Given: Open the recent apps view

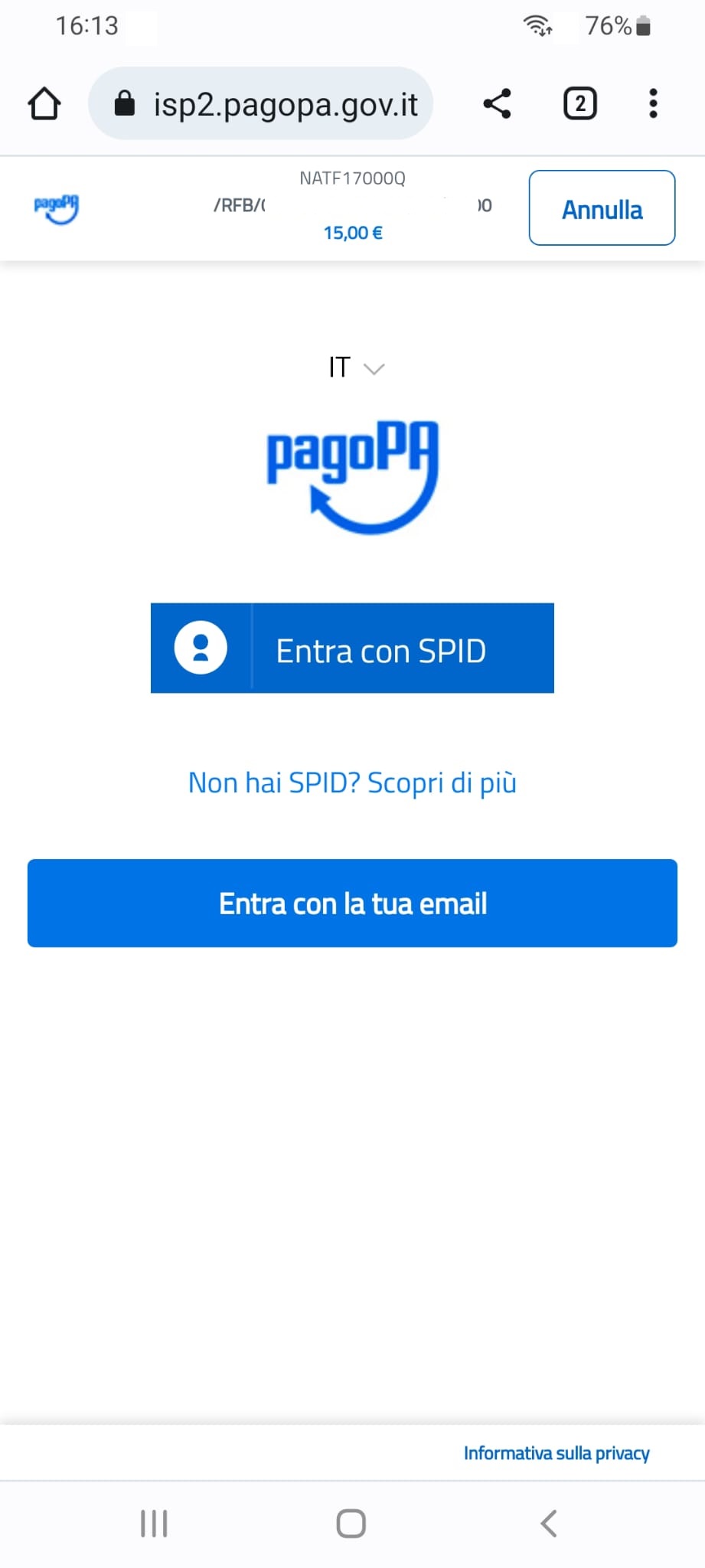Looking at the screenshot, I should click(154, 1524).
